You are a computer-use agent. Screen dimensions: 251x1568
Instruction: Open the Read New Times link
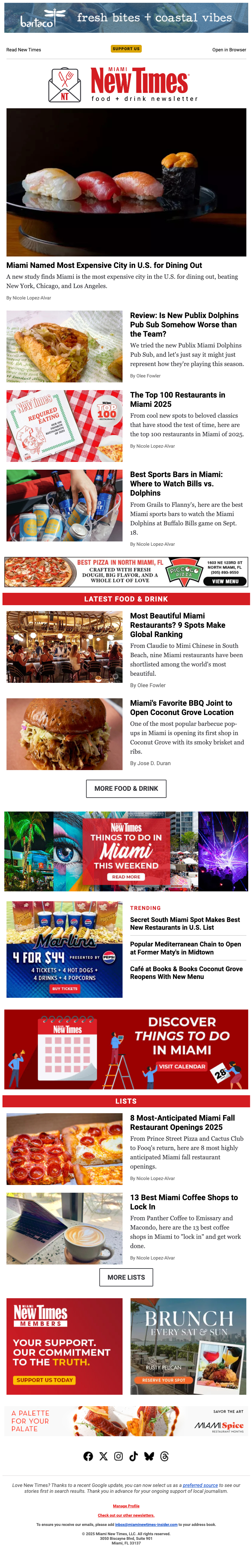pos(24,50)
